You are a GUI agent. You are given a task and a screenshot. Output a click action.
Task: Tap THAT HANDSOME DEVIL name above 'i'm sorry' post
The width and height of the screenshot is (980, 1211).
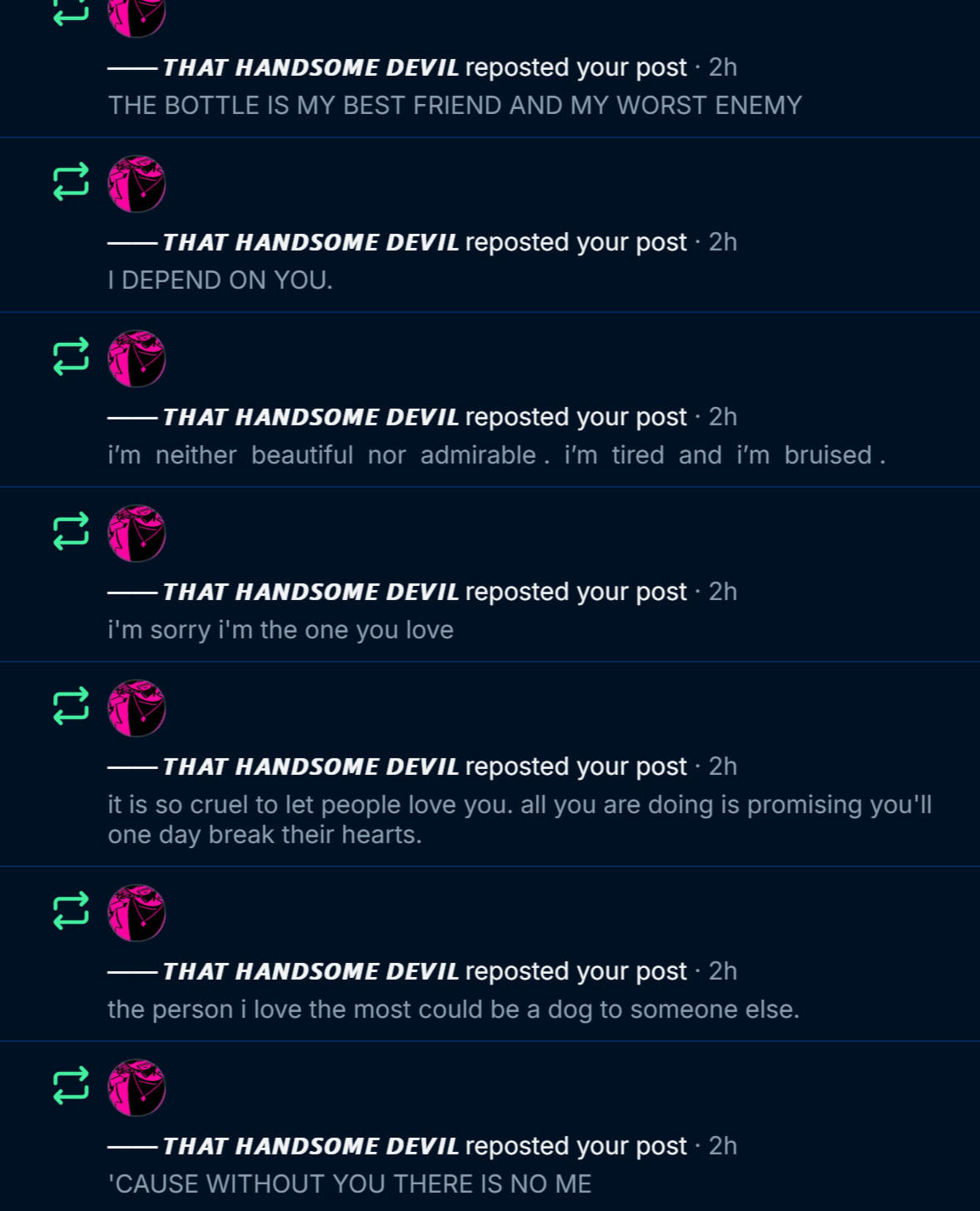coord(310,592)
